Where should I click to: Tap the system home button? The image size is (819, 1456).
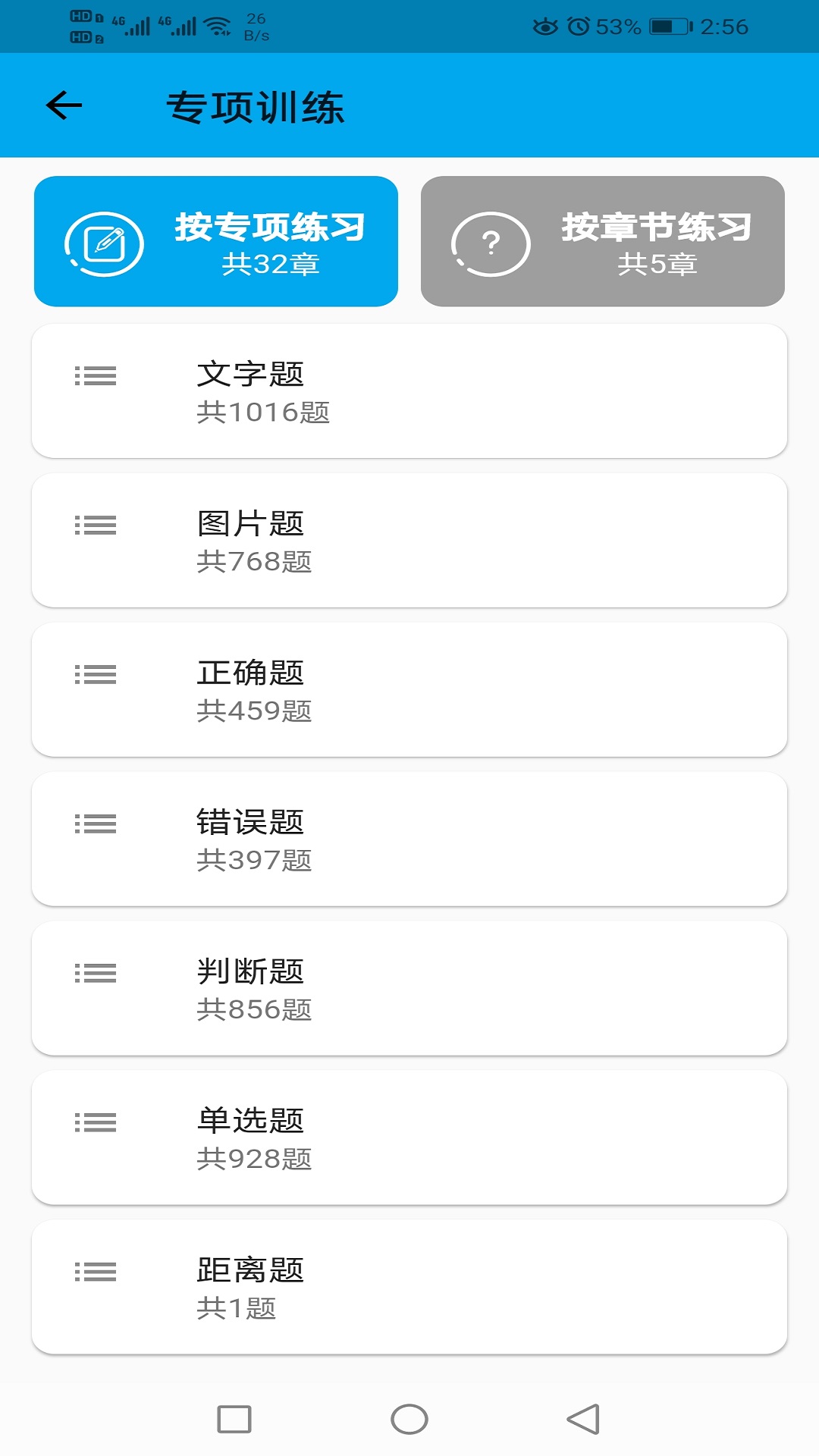(409, 1420)
